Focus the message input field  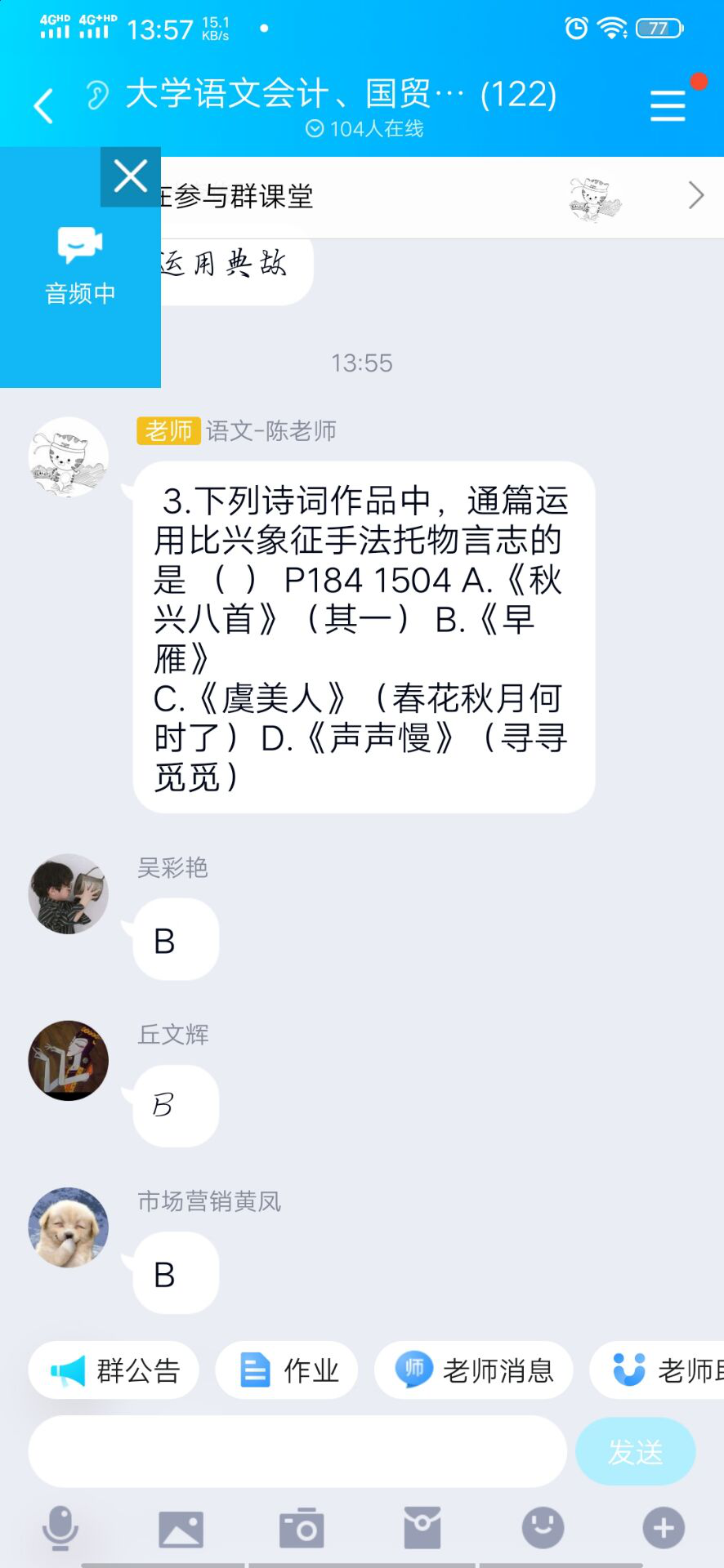[x=297, y=1451]
